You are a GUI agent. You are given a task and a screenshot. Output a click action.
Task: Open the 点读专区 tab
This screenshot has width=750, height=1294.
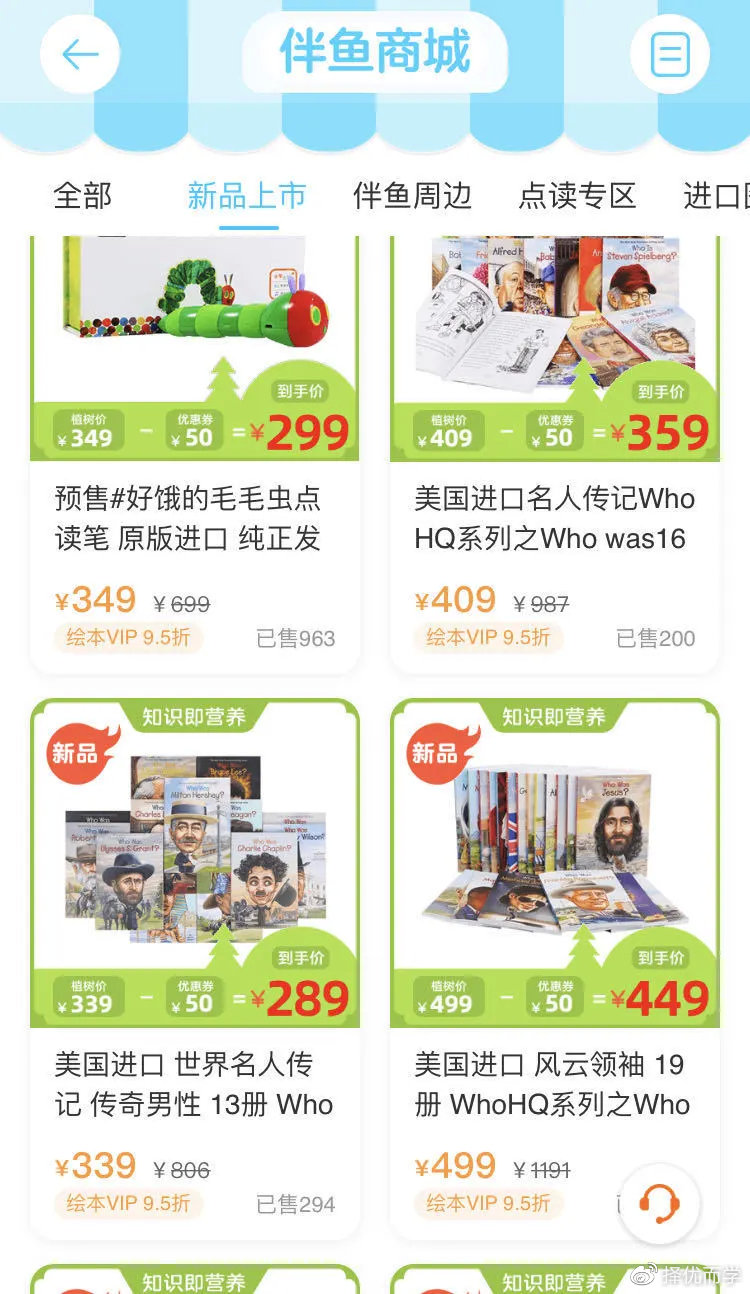[x=577, y=195]
